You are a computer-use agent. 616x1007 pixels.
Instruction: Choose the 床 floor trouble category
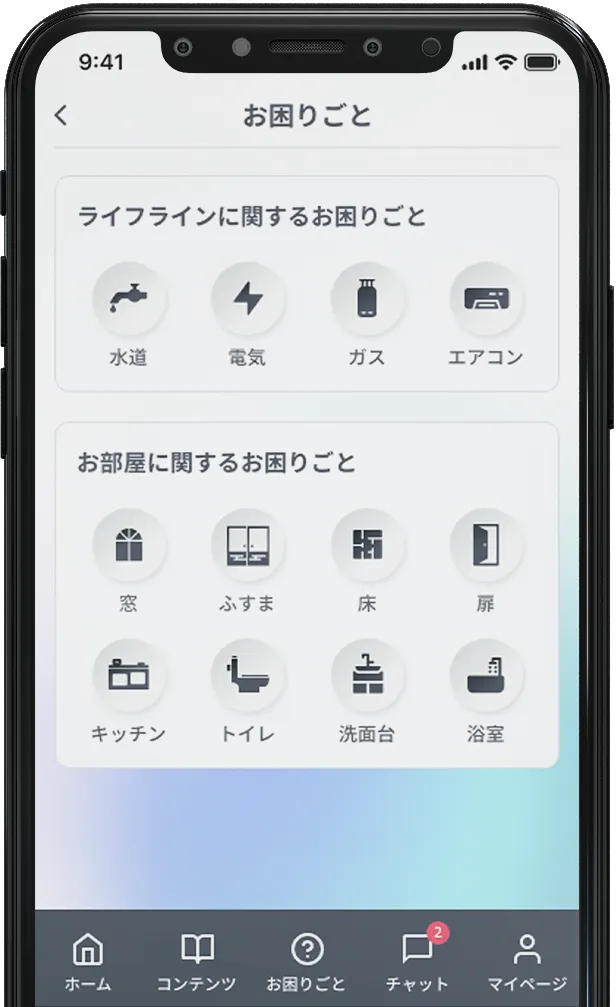click(367, 546)
